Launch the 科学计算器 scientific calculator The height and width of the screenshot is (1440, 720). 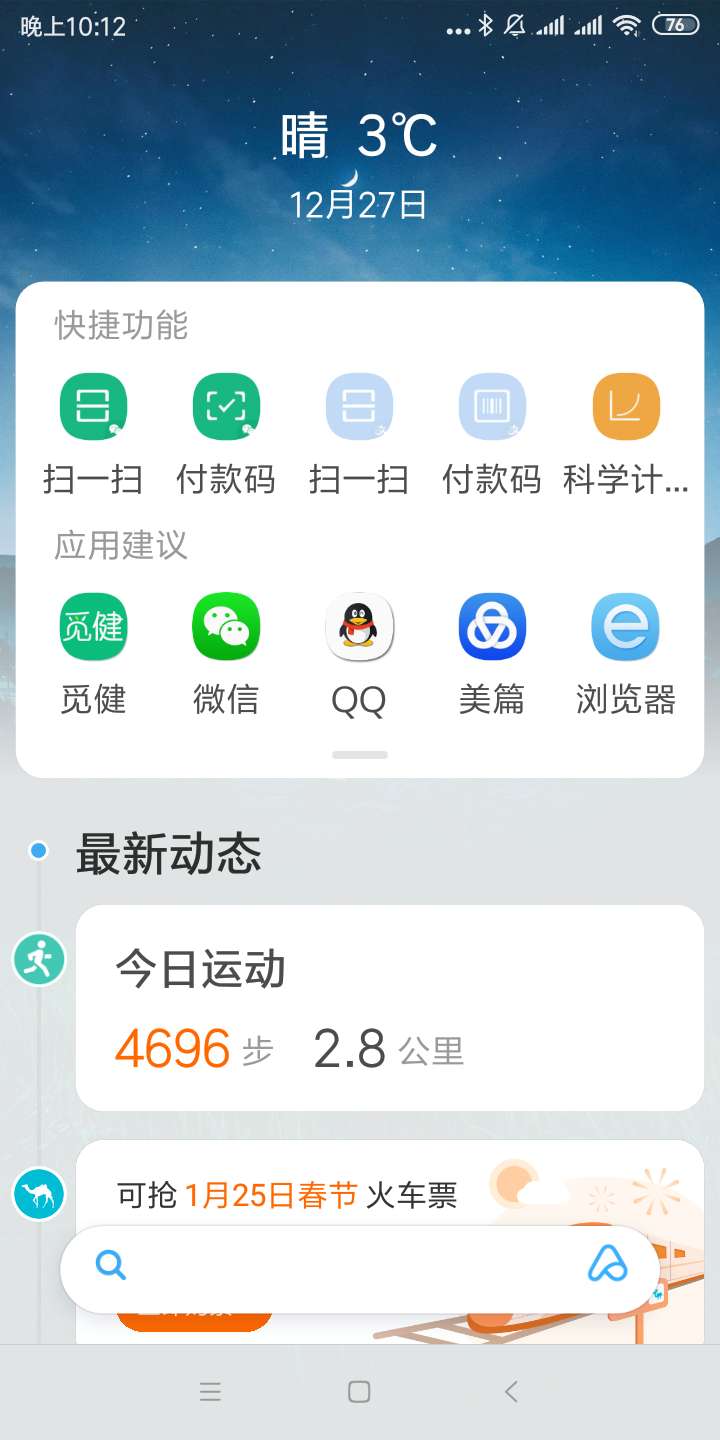625,406
